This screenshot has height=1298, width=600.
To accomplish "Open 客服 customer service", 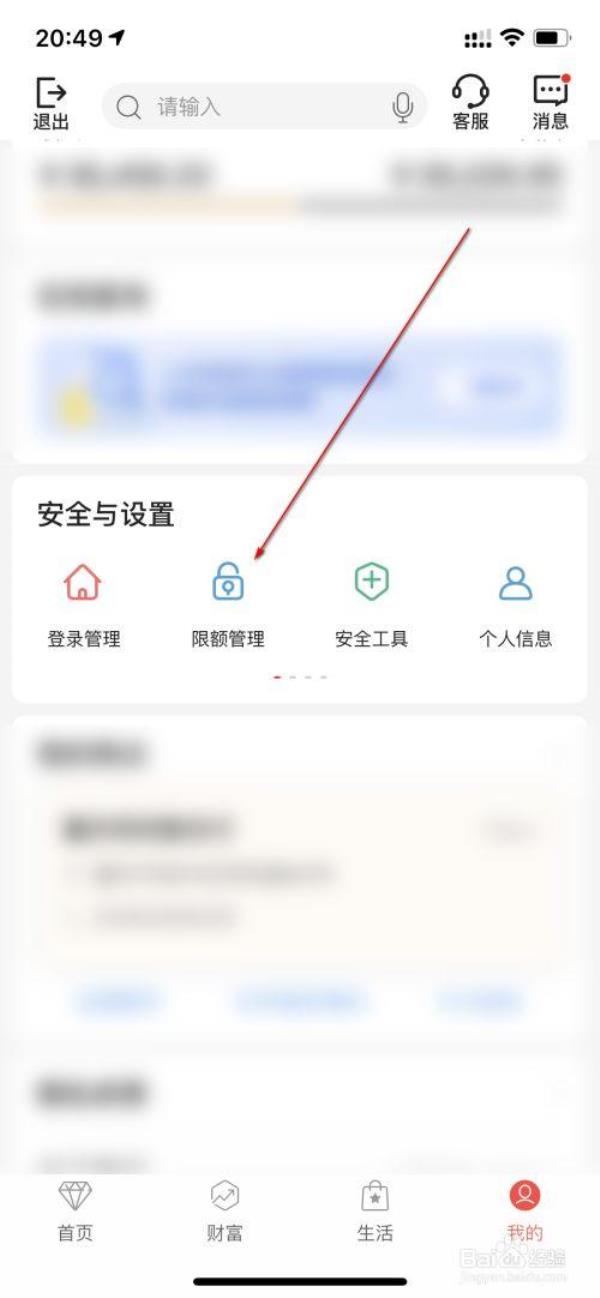I will tap(470, 103).
